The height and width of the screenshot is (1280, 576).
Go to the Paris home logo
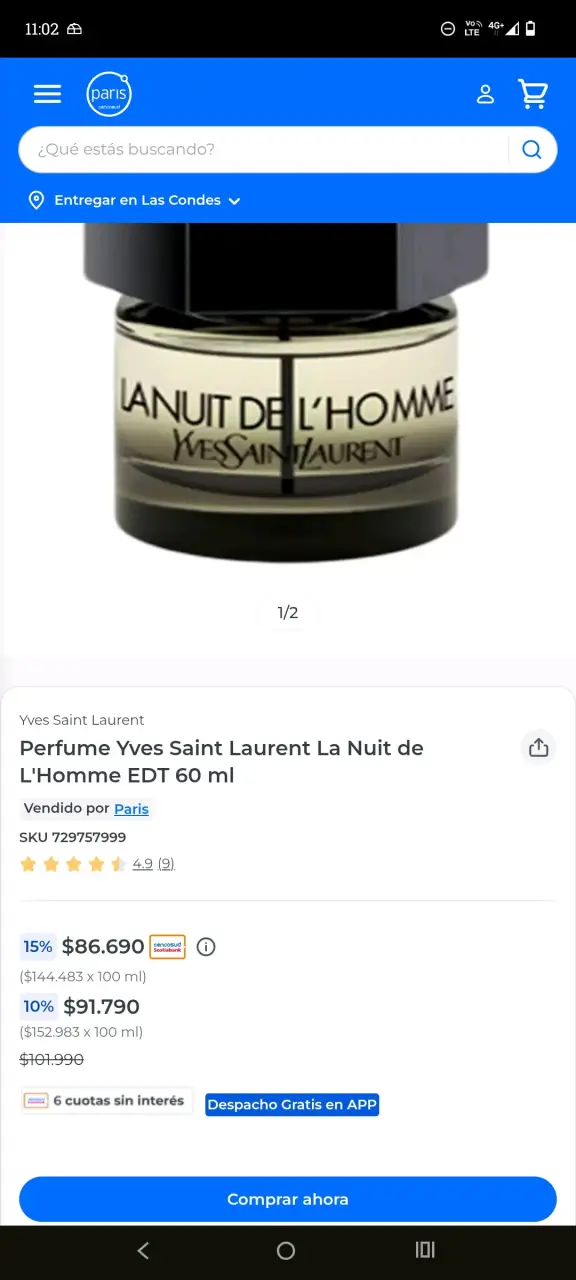(x=109, y=94)
